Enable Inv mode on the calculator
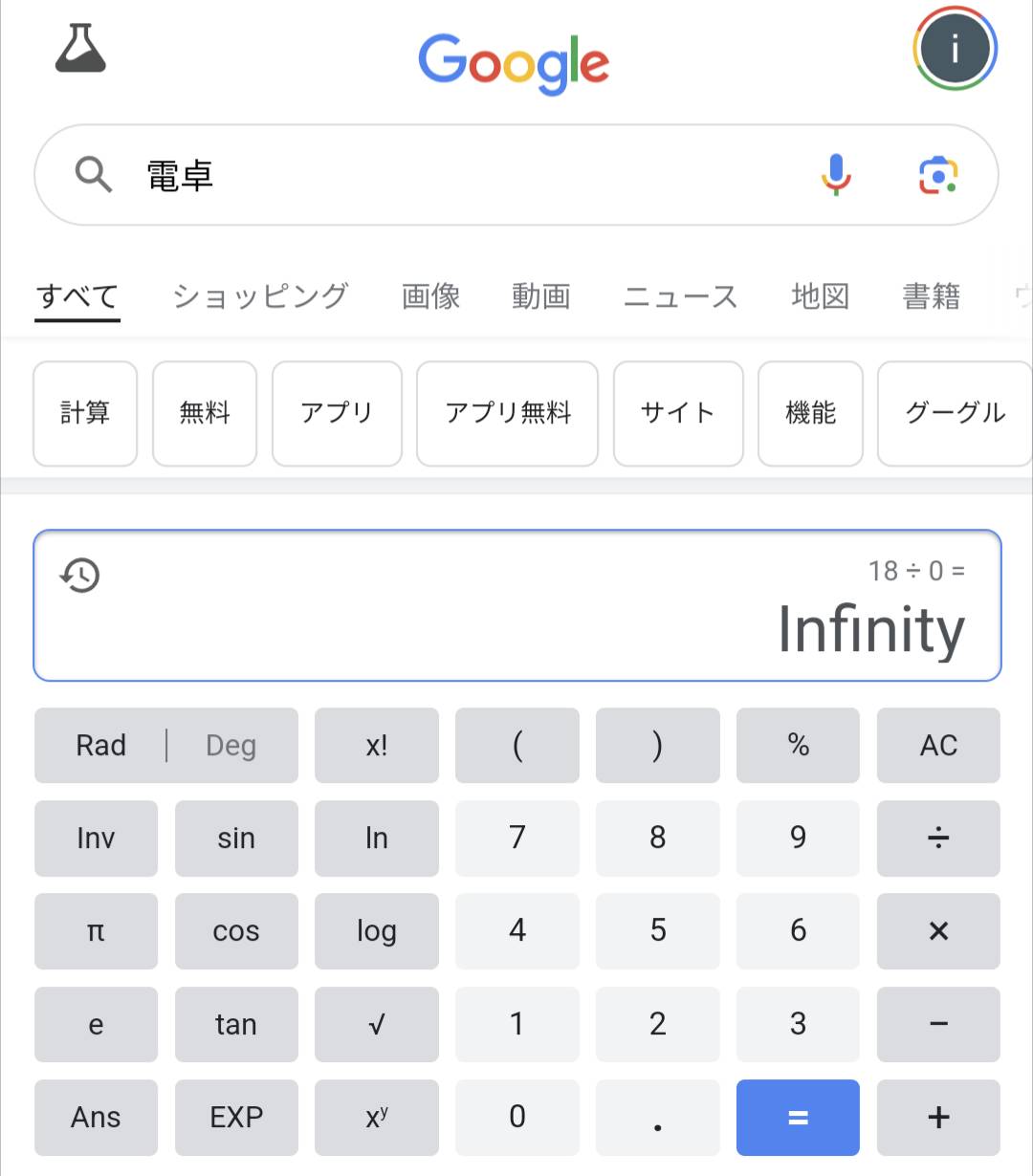Viewport: 1033px width, 1176px height. 96,838
